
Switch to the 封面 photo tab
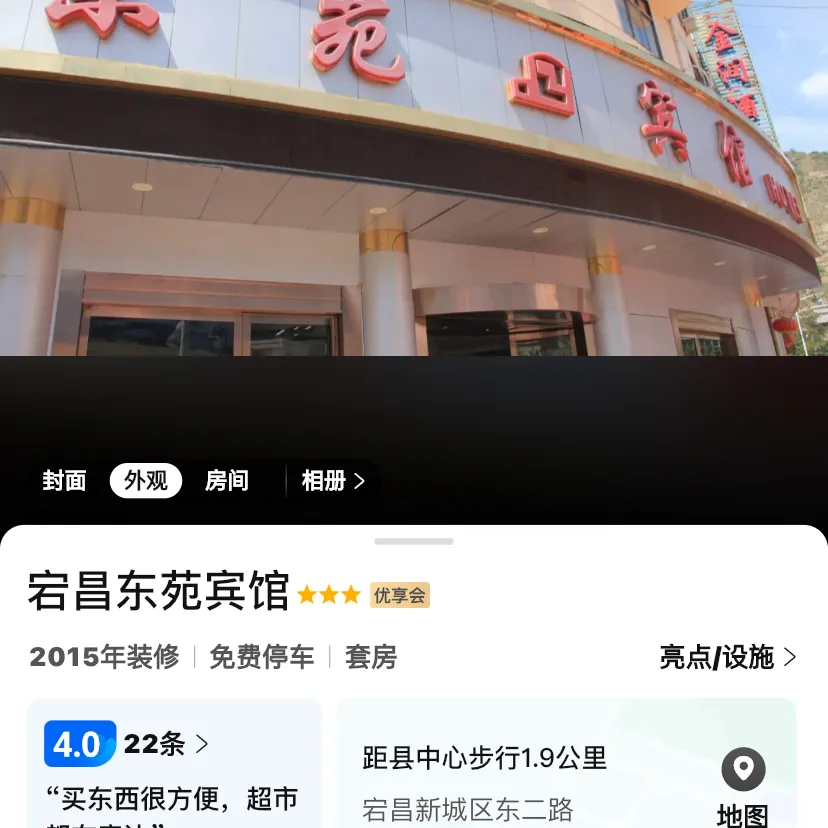[x=64, y=481]
